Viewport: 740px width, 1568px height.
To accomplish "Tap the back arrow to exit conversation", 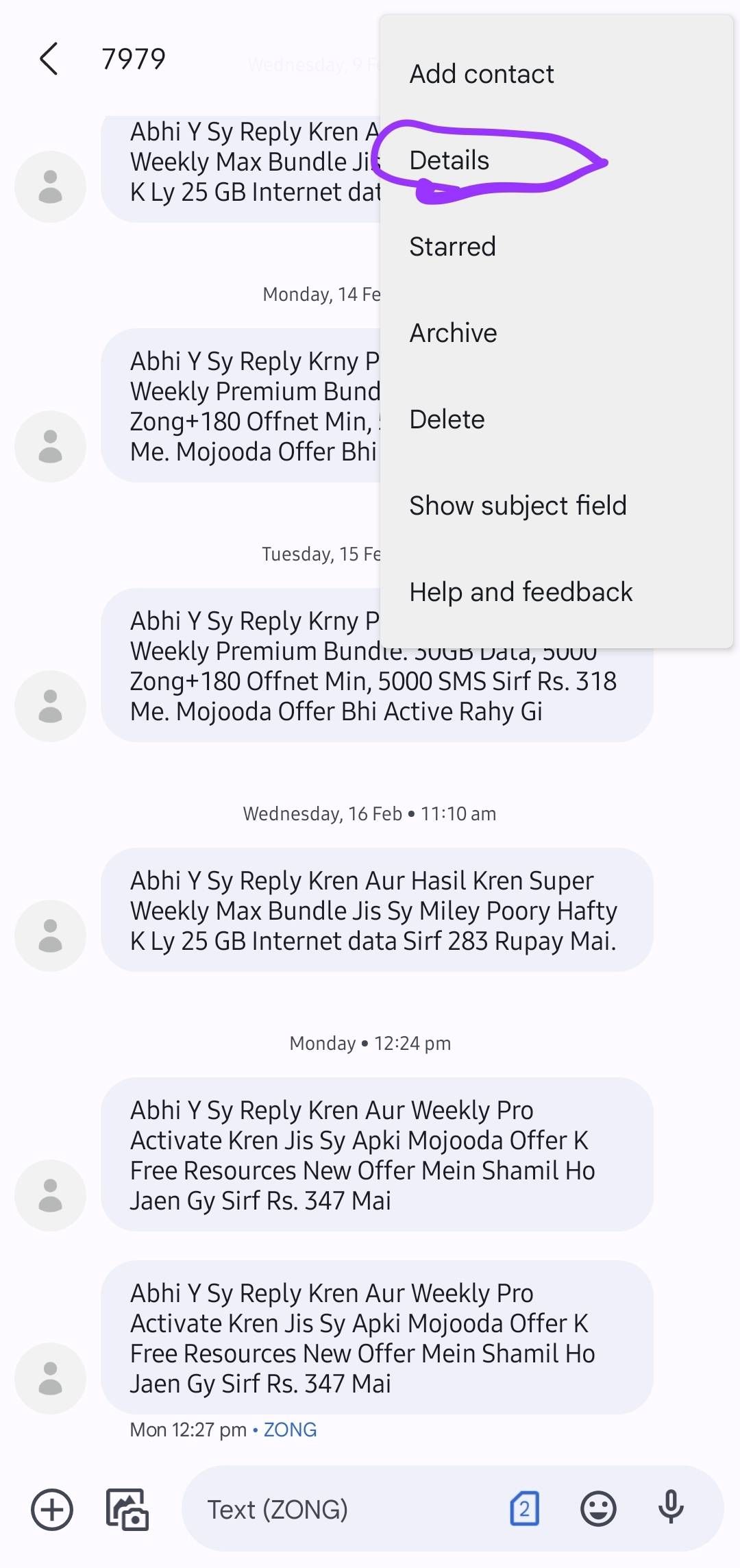I will click(x=49, y=59).
